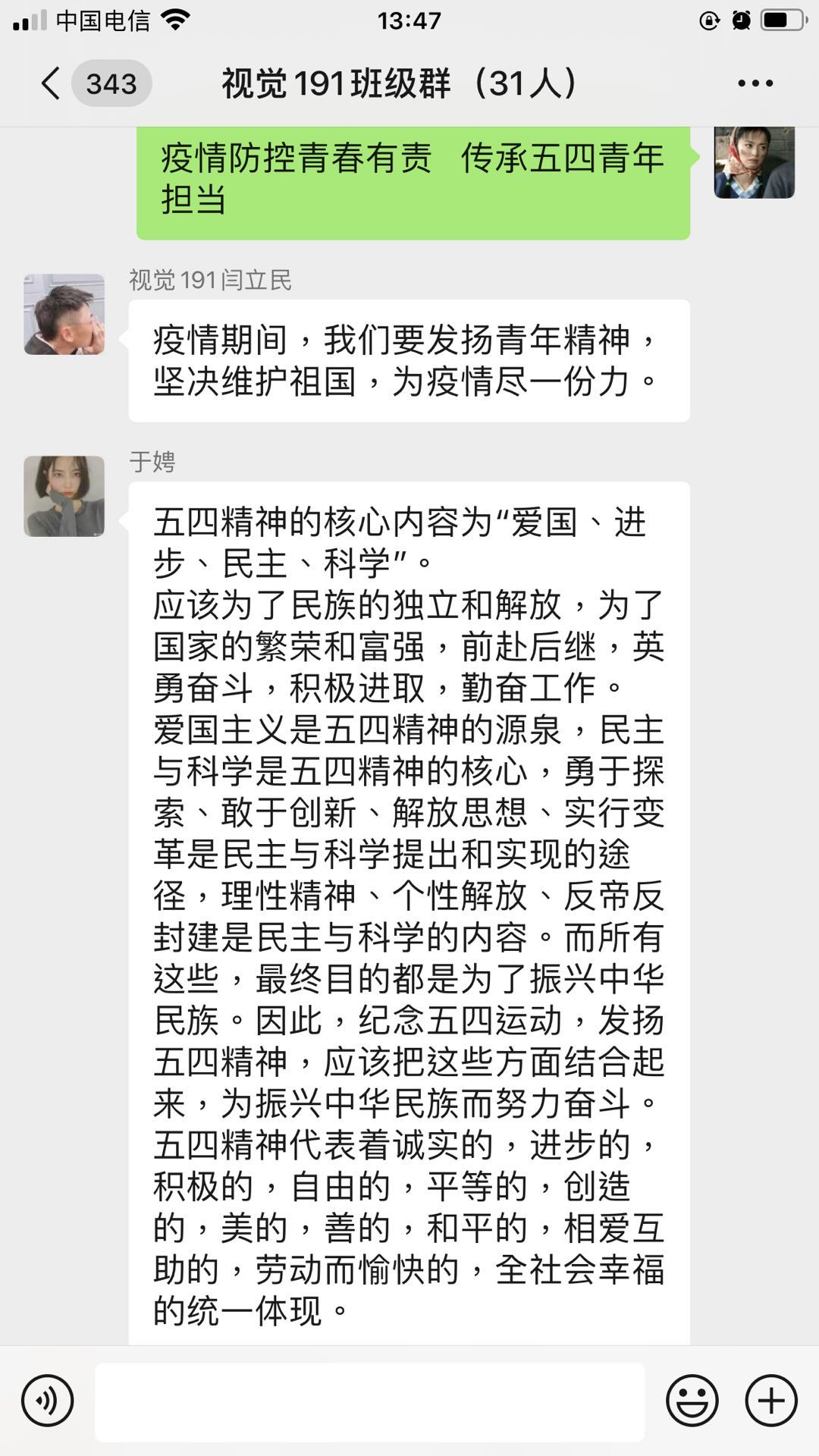The height and width of the screenshot is (1456, 819).
Task: Open 视觉191闫立民's profile avatar
Action: pos(64,315)
